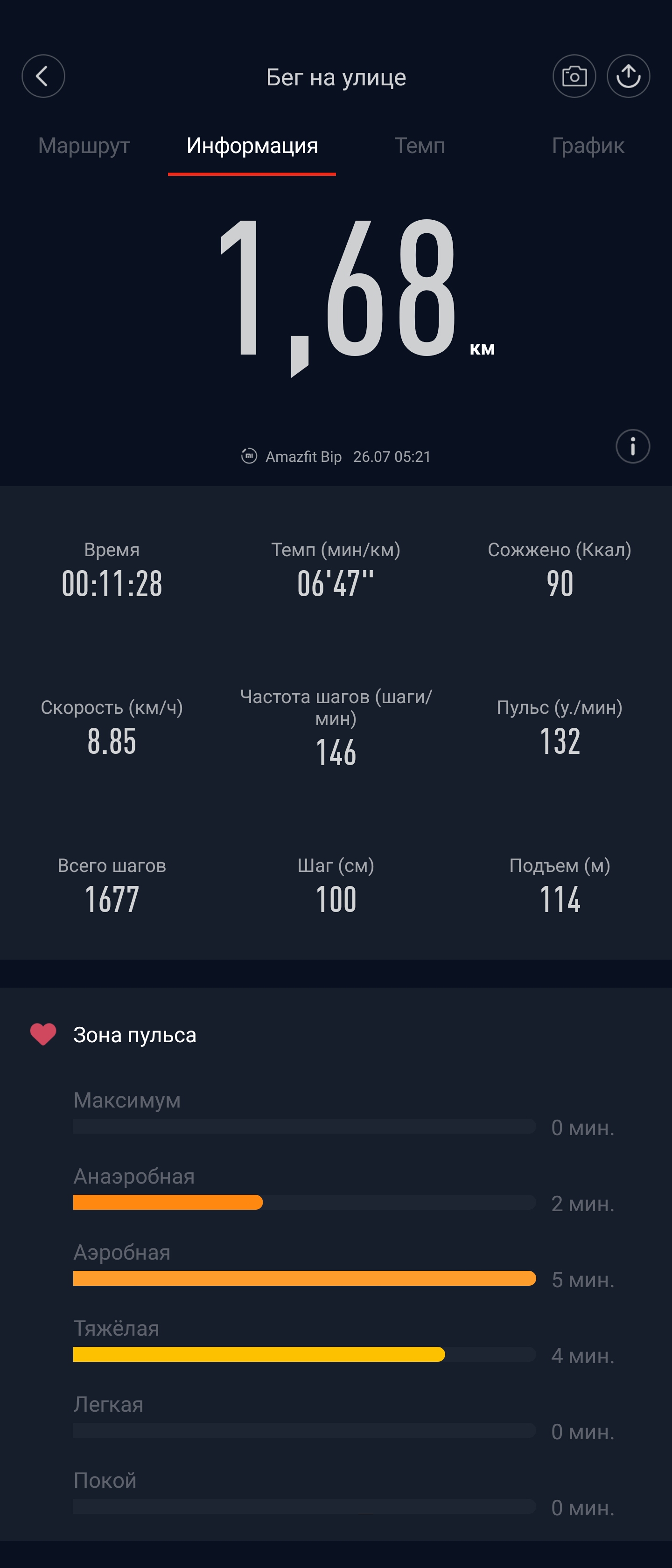Open the camera icon to take a photo
This screenshot has width=672, height=1568.
click(574, 76)
